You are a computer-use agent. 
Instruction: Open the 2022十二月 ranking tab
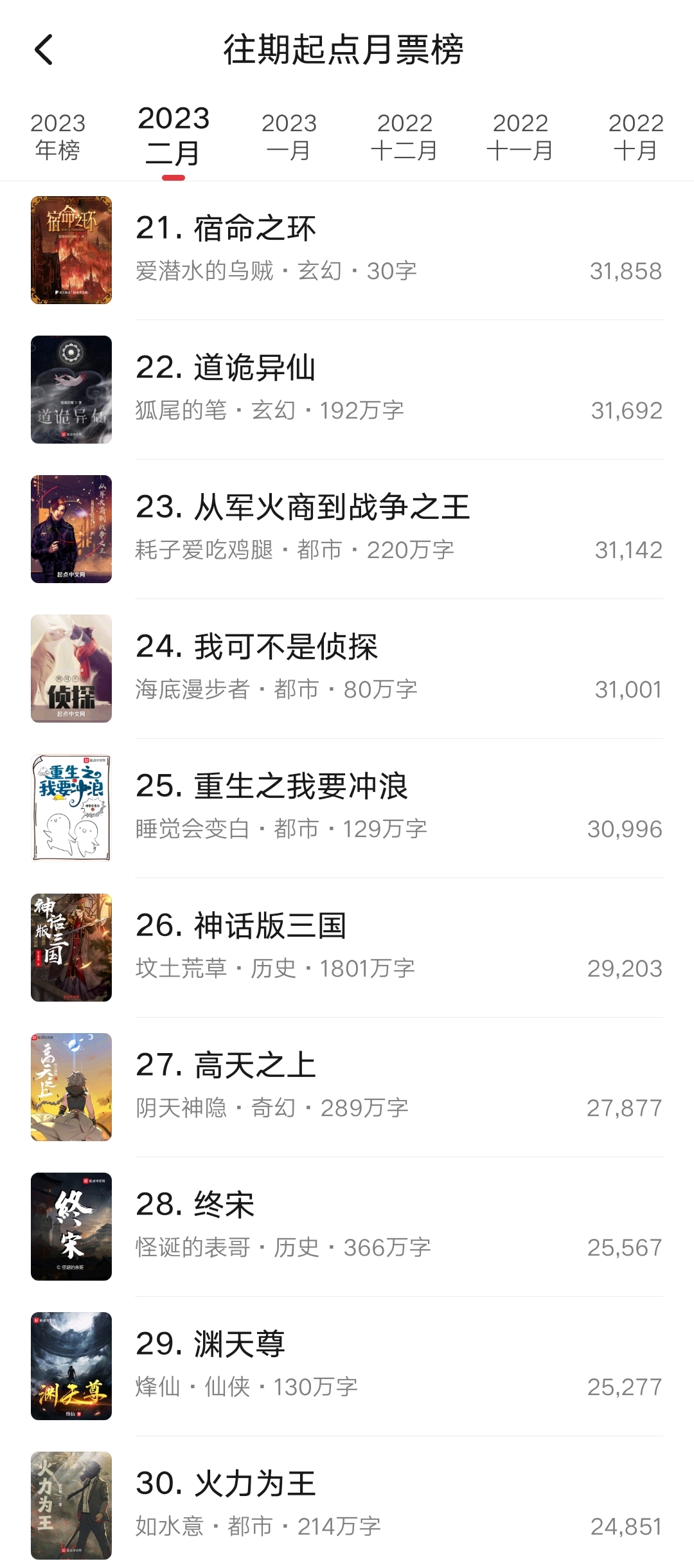(405, 135)
